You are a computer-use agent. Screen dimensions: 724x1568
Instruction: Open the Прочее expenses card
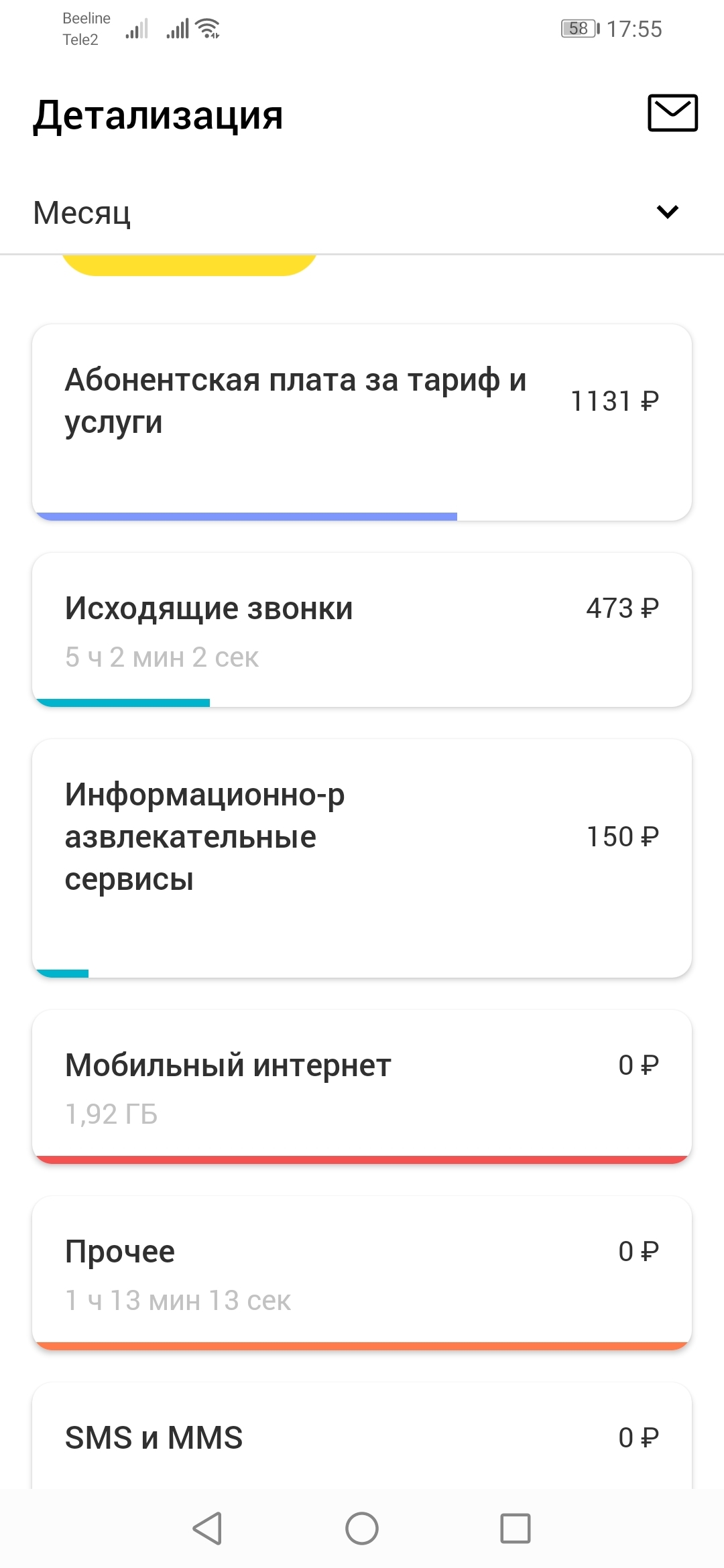[x=362, y=1273]
